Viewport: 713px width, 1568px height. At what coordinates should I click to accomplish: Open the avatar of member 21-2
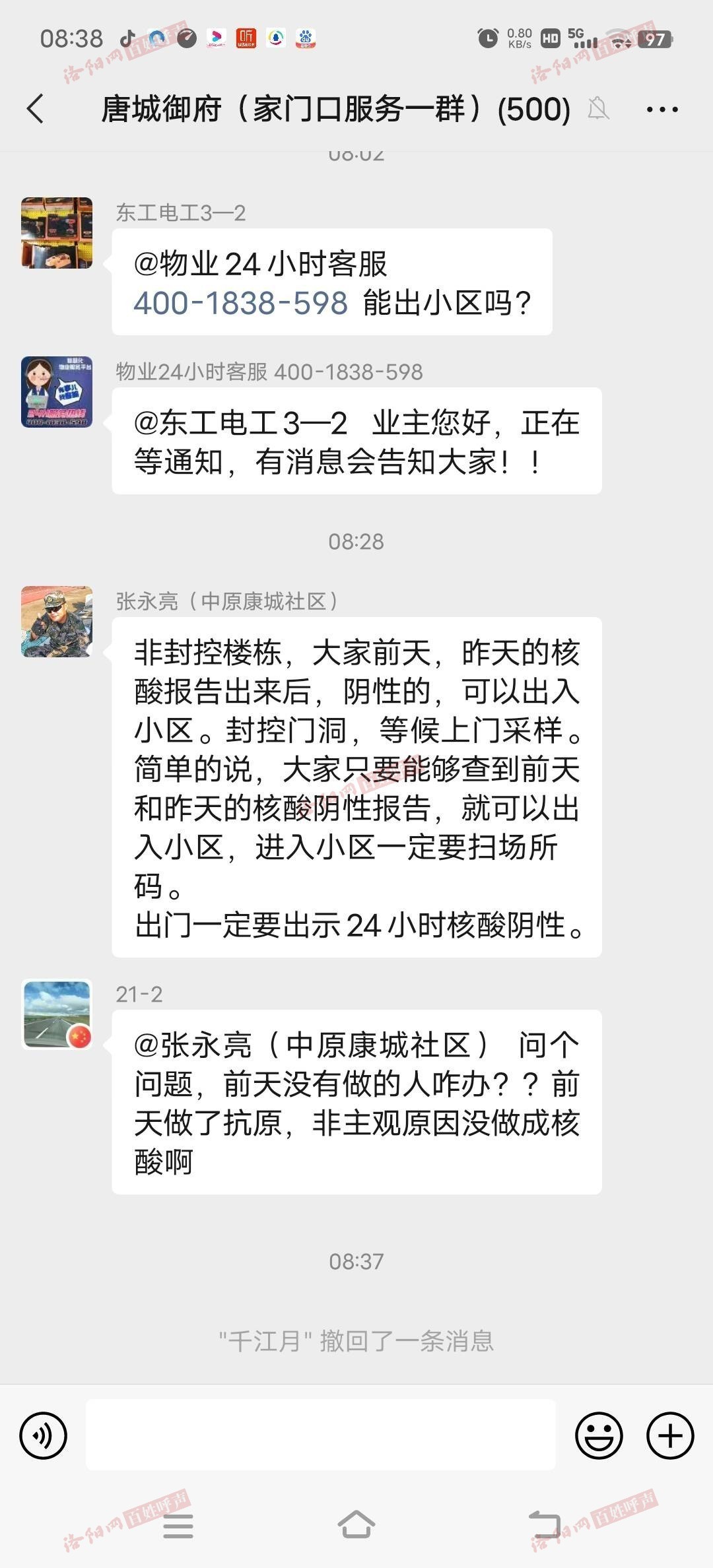coord(57,1015)
